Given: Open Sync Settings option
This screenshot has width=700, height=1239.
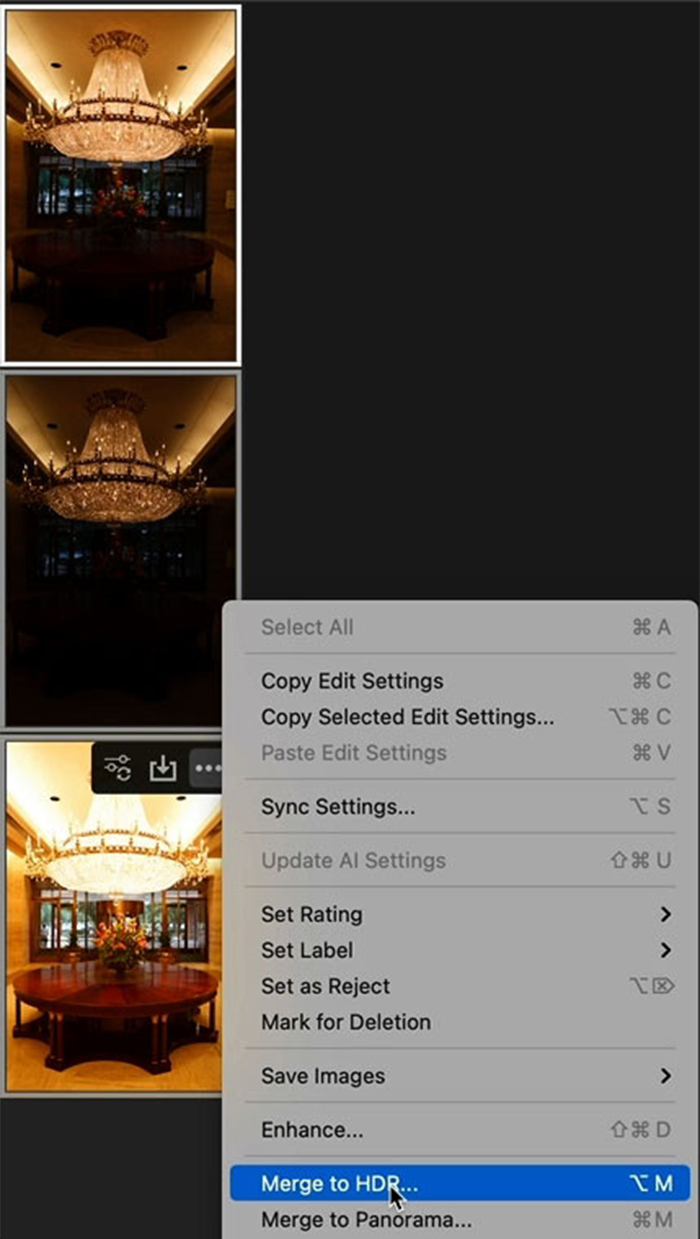Looking at the screenshot, I should [338, 807].
